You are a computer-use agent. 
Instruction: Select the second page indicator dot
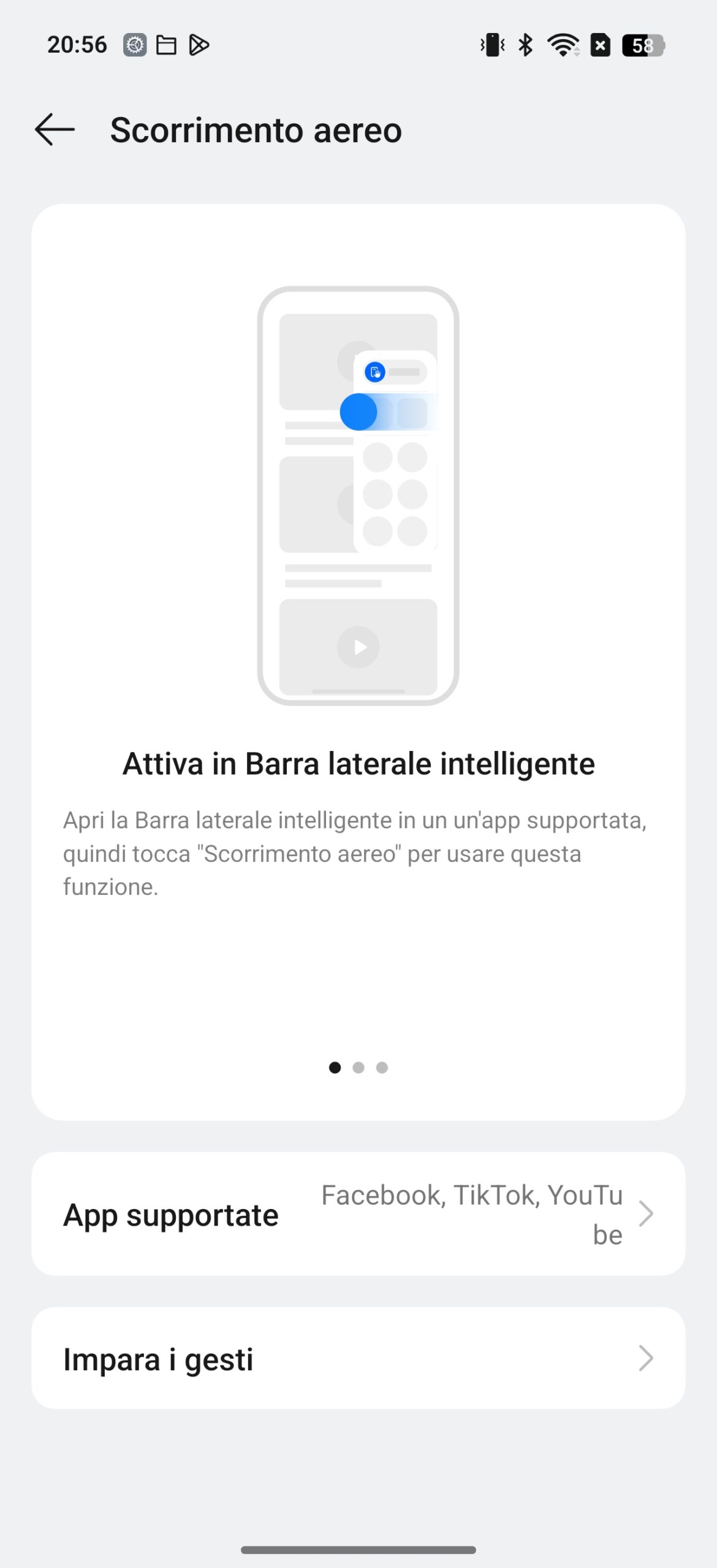coord(358,1068)
